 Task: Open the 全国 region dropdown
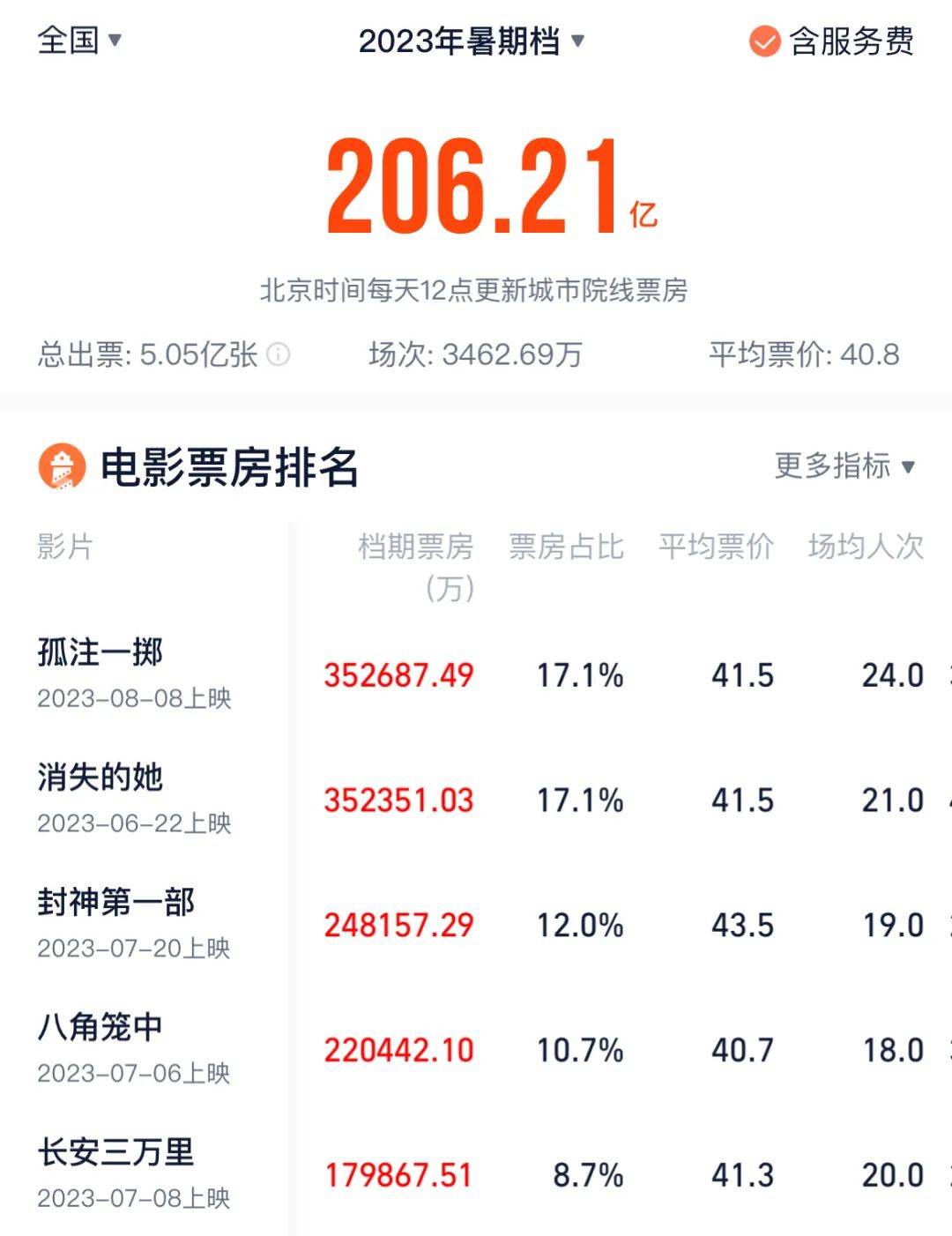point(79,41)
